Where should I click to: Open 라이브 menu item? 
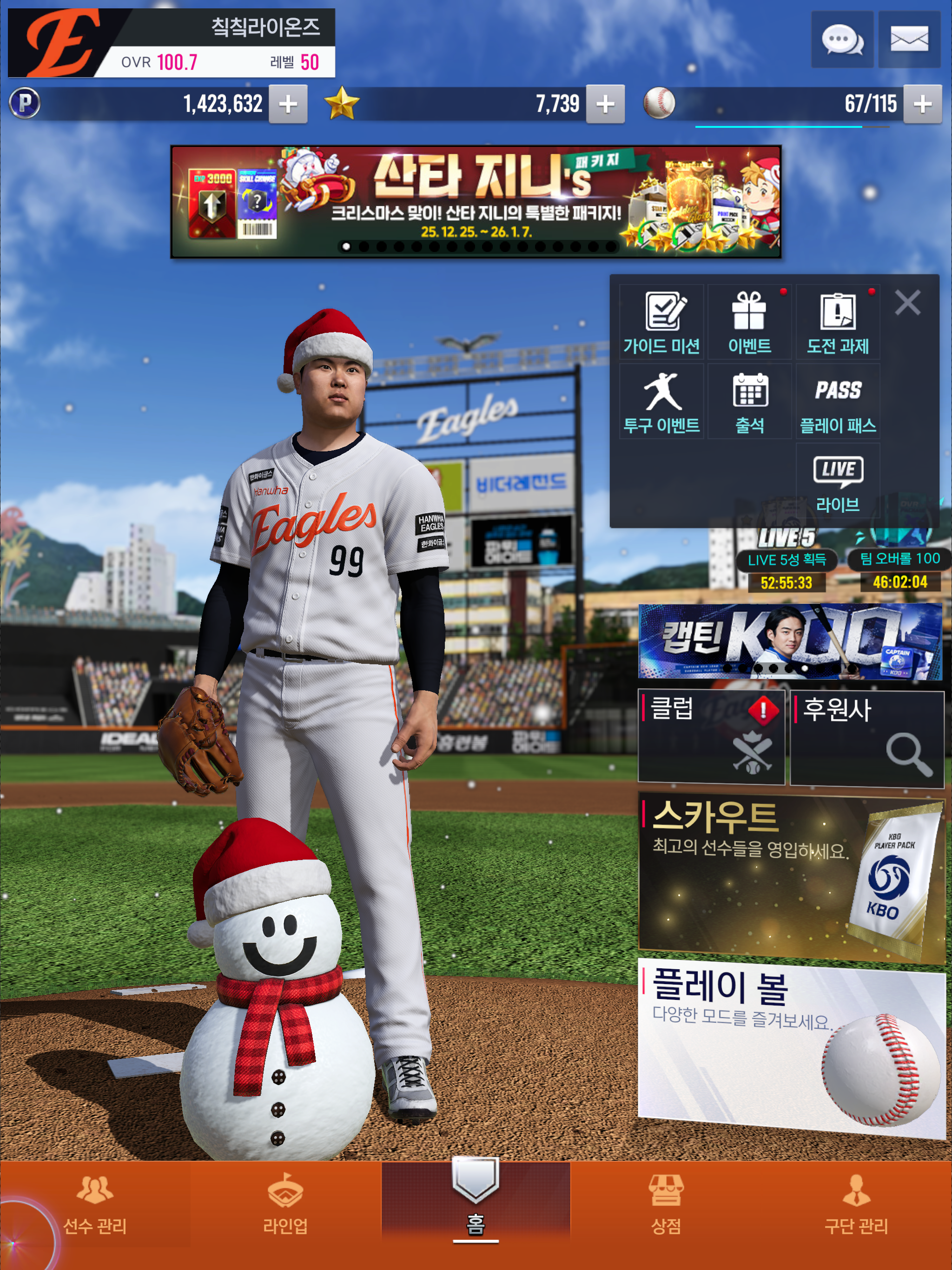click(837, 481)
